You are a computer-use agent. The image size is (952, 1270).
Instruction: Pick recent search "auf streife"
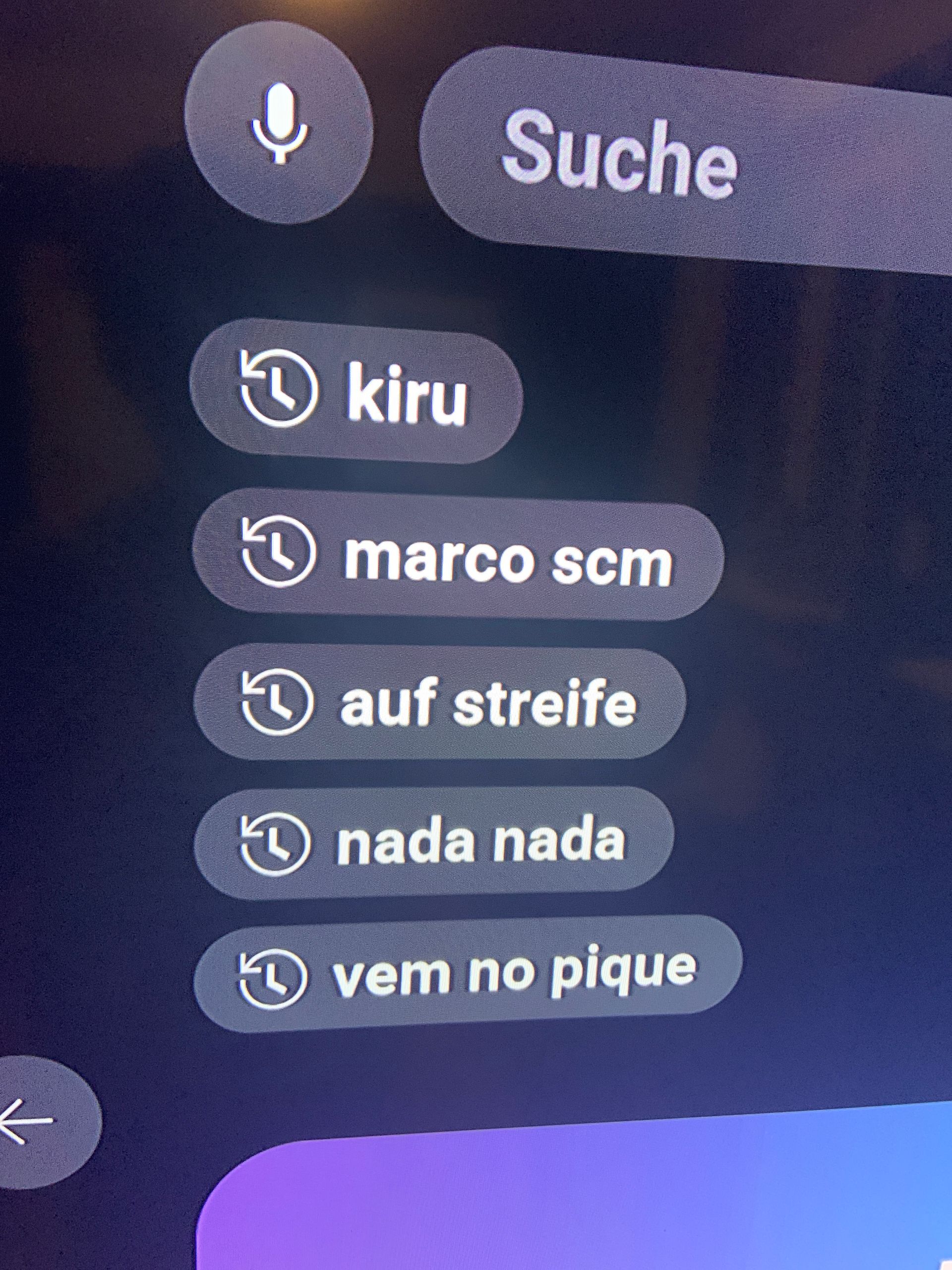tap(439, 701)
